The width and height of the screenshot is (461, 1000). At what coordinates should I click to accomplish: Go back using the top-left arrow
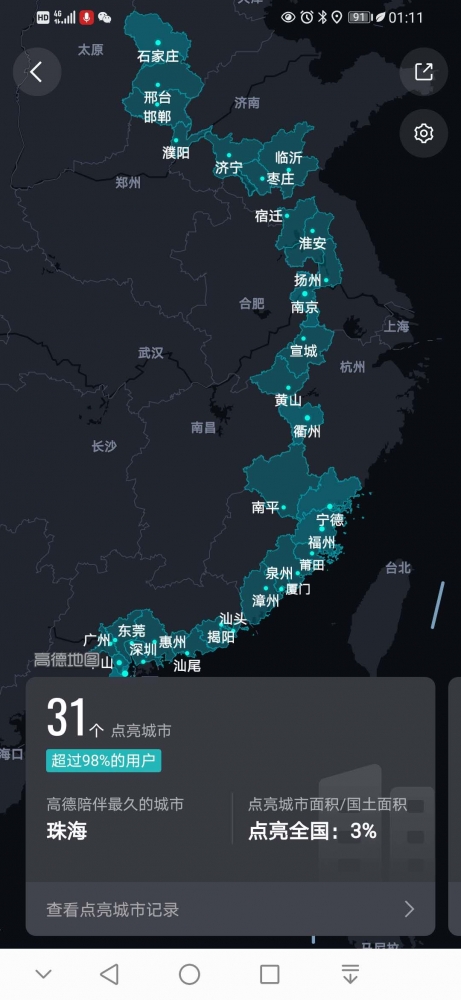(37, 72)
